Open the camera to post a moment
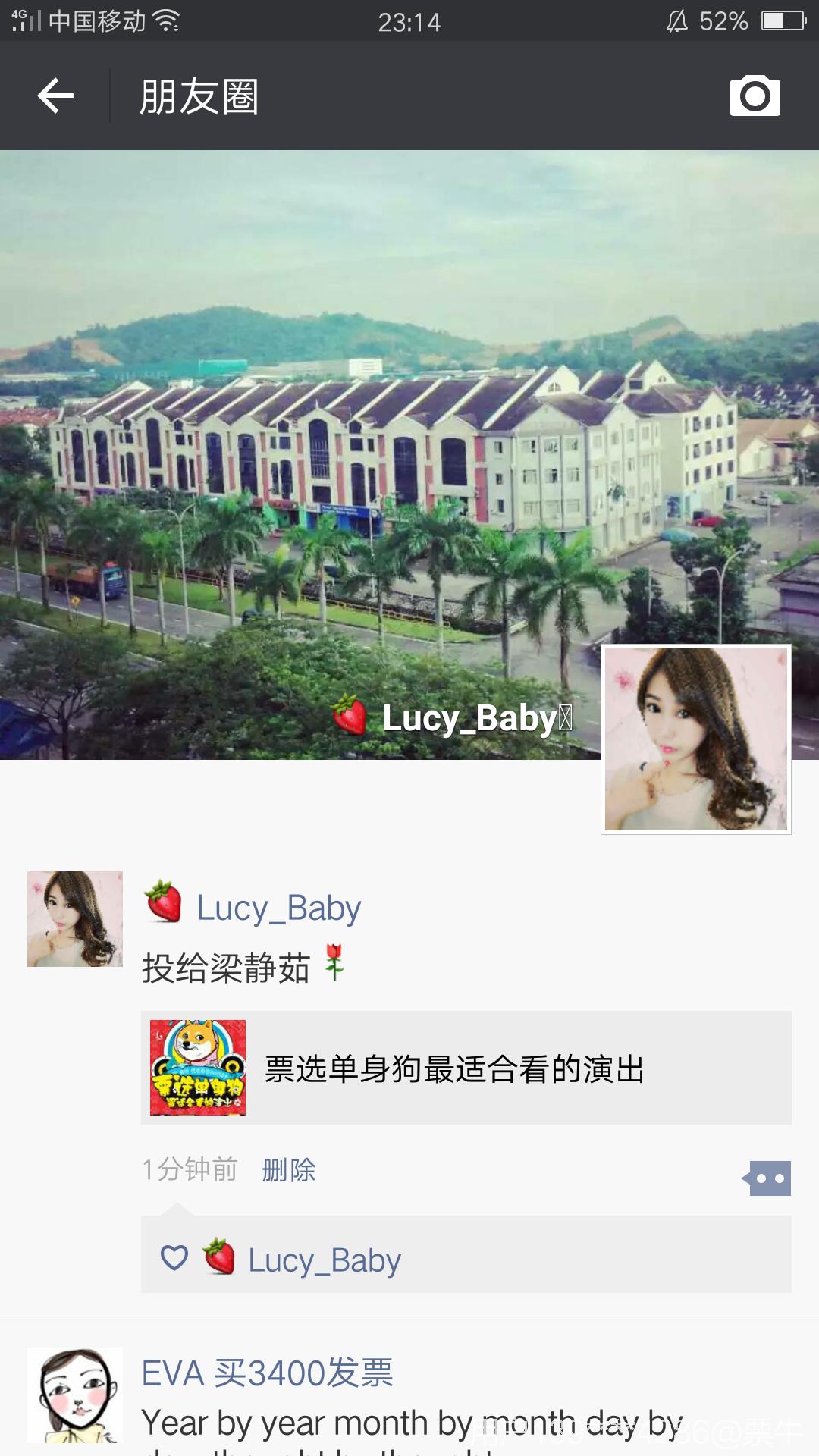This screenshot has width=819, height=1456. click(x=755, y=96)
